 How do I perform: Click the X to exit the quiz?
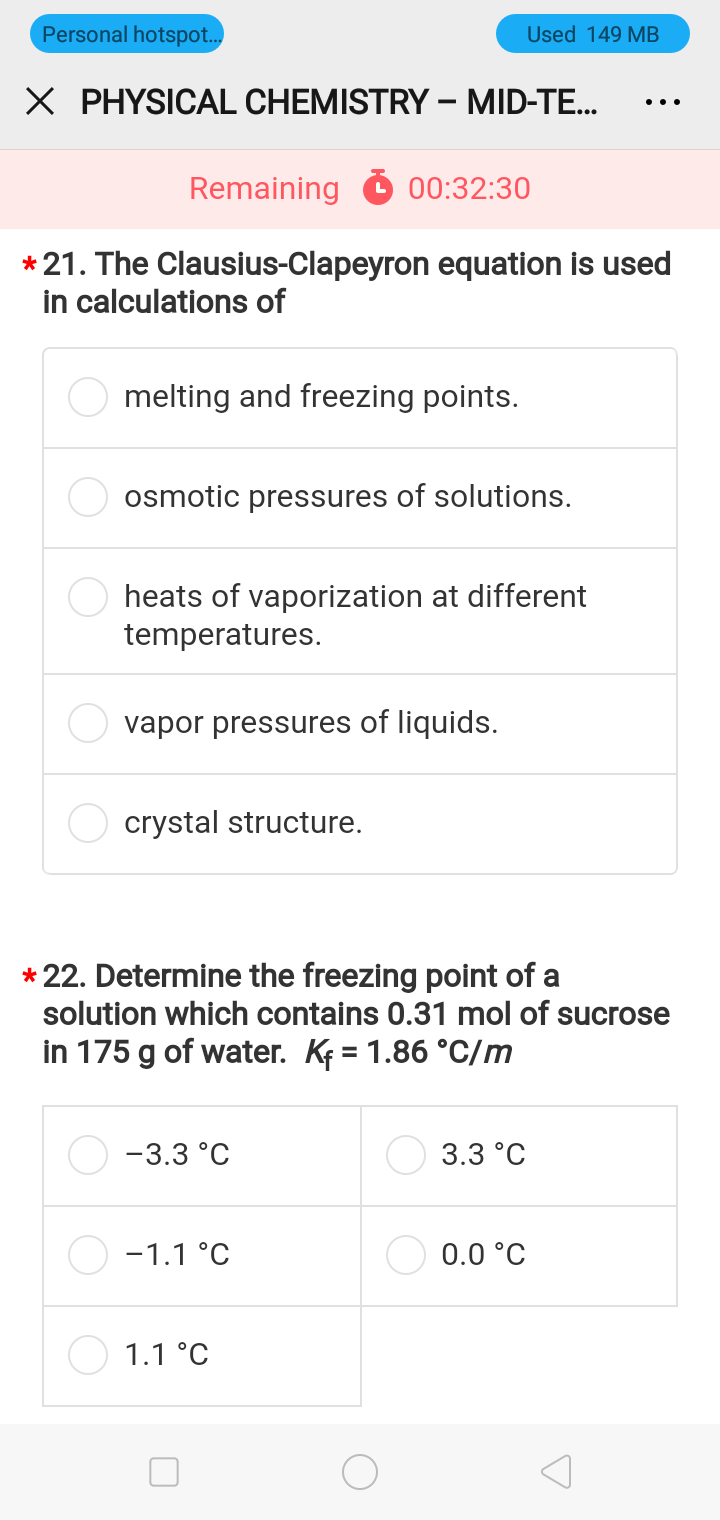(x=39, y=101)
